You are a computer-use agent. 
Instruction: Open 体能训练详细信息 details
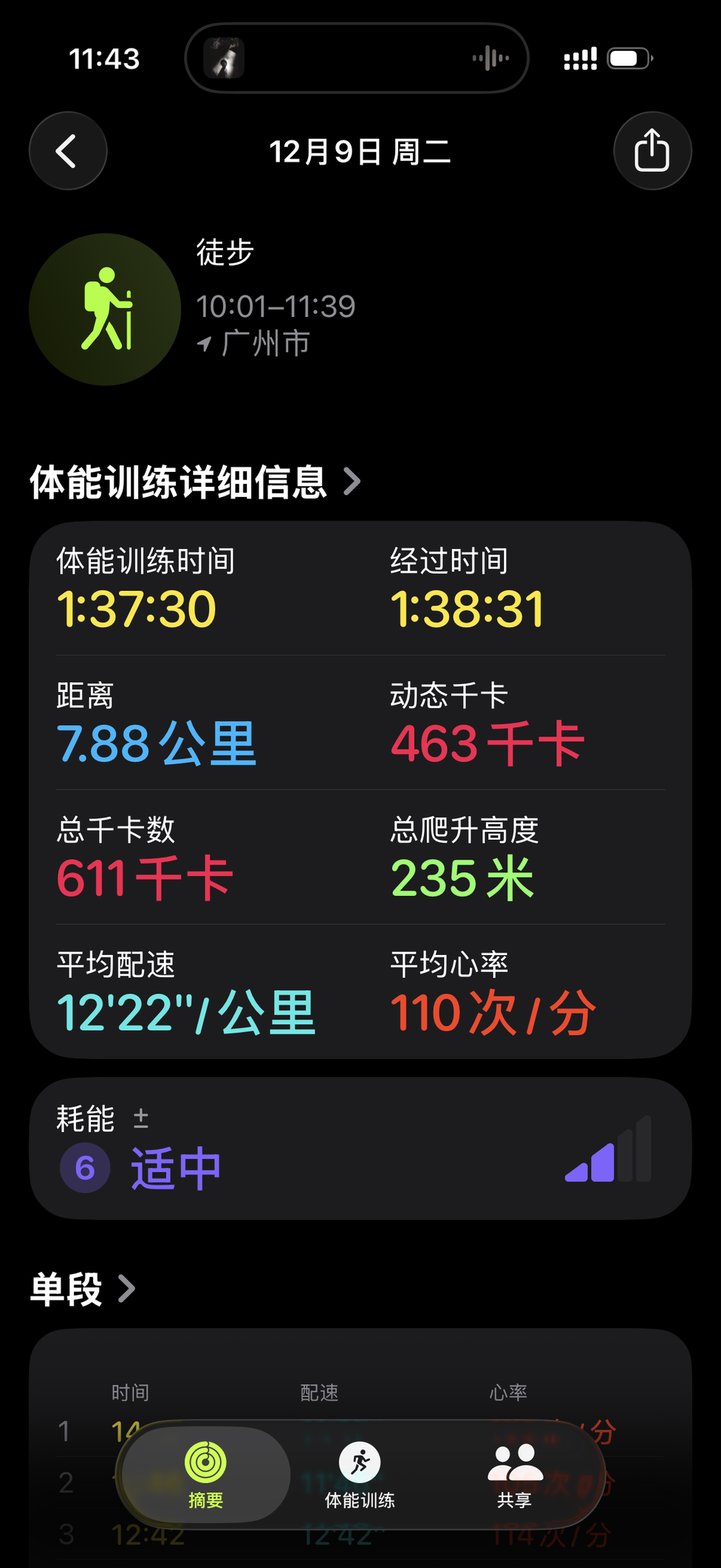coord(195,482)
